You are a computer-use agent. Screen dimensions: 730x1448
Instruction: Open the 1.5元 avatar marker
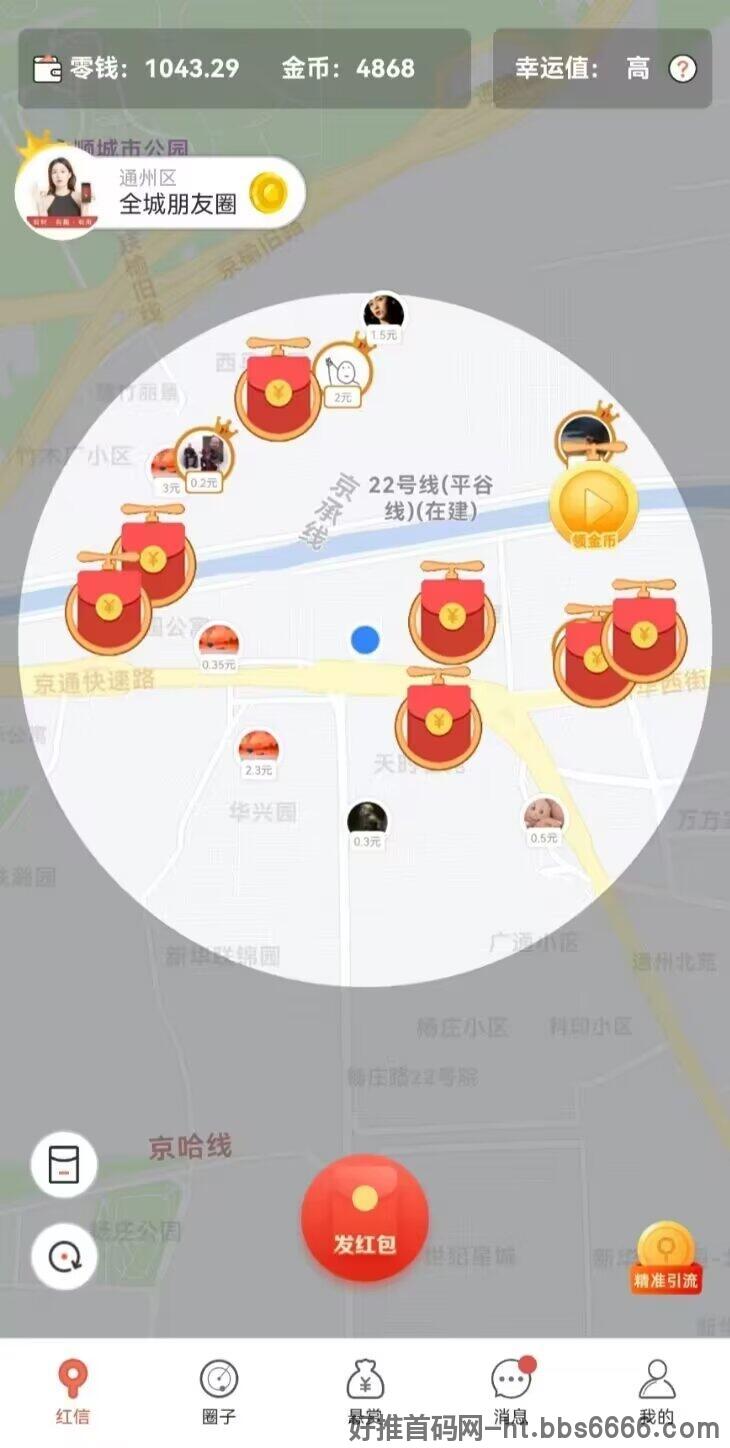(383, 318)
